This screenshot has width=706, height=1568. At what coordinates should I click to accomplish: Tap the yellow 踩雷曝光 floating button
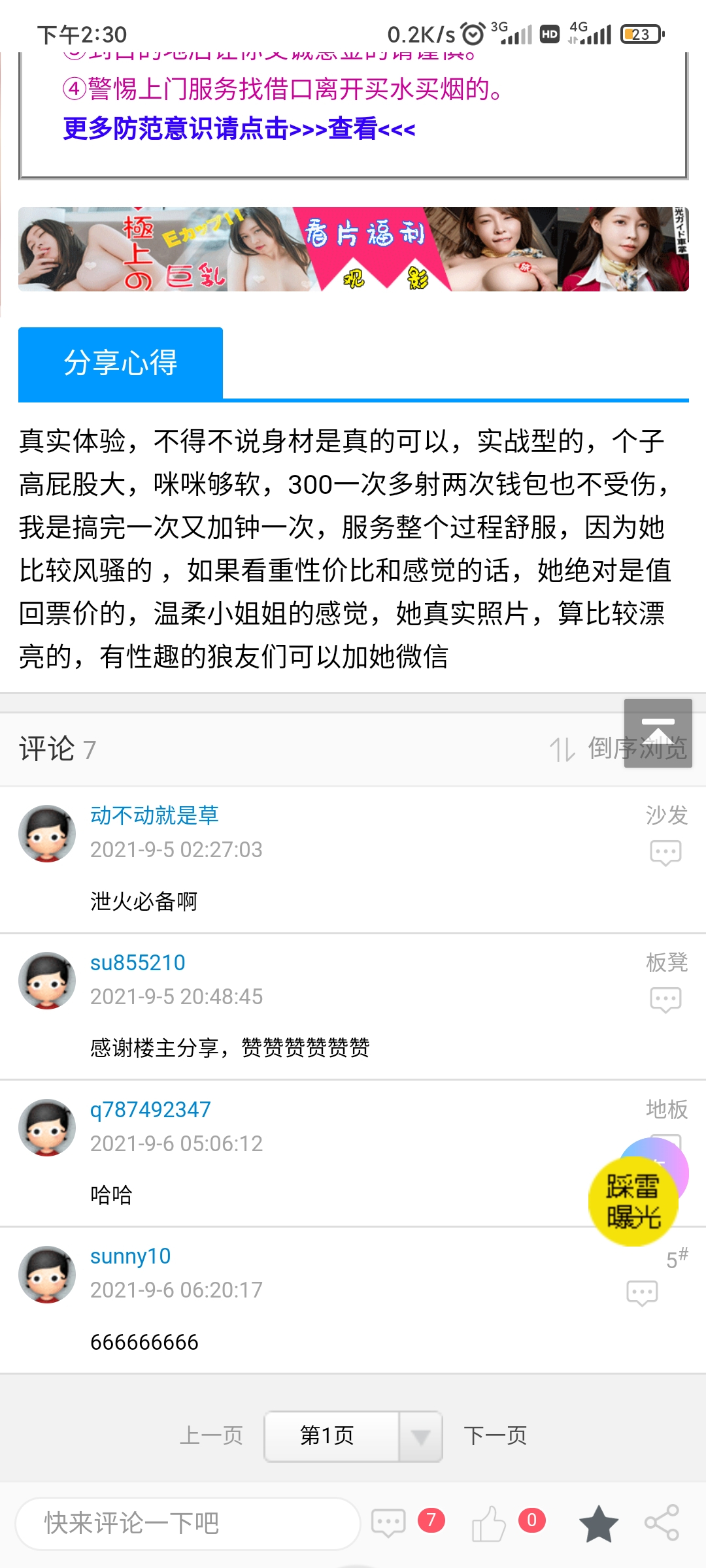pyautogui.click(x=633, y=1202)
